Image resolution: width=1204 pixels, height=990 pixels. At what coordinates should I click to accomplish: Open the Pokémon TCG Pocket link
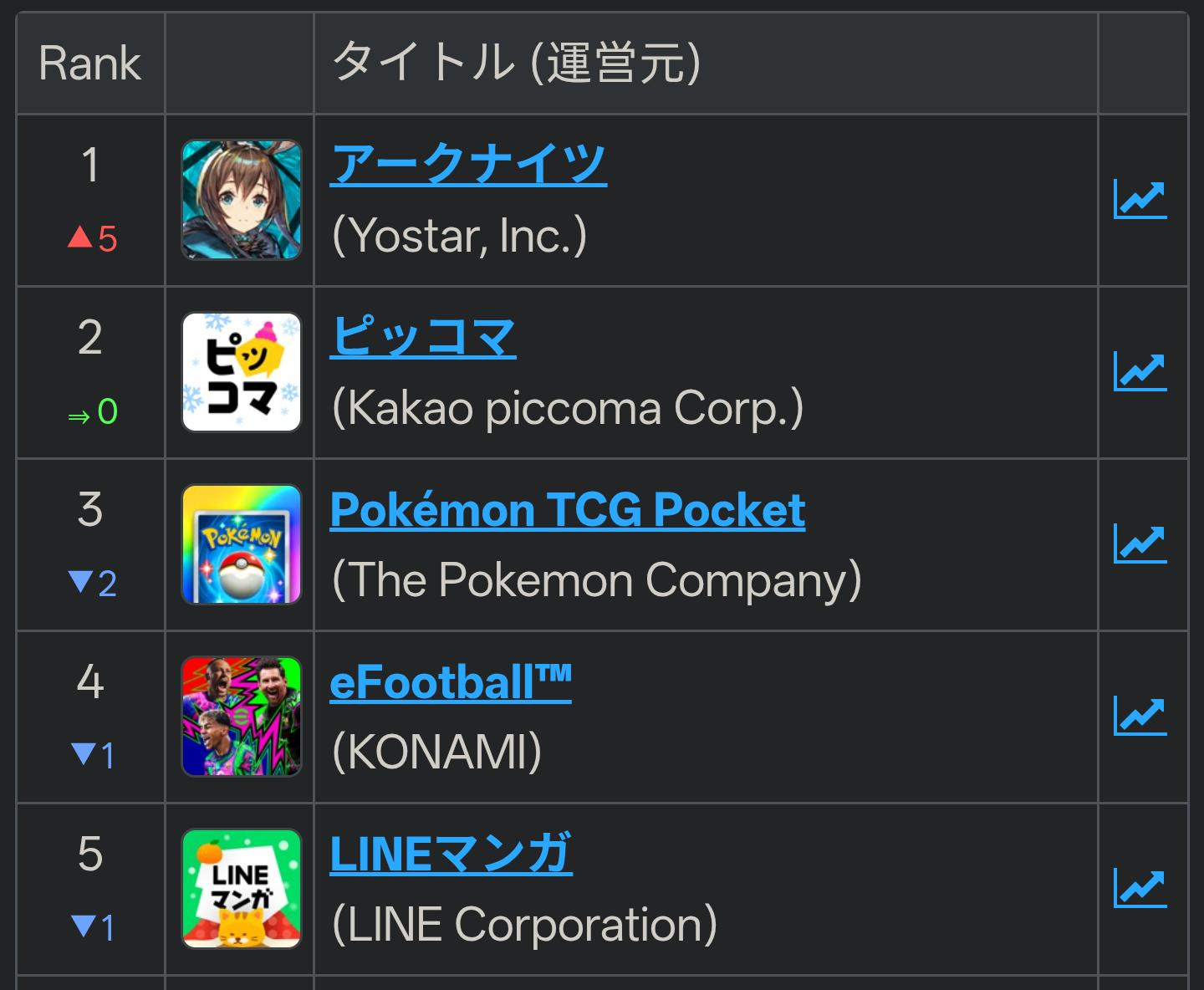click(568, 510)
